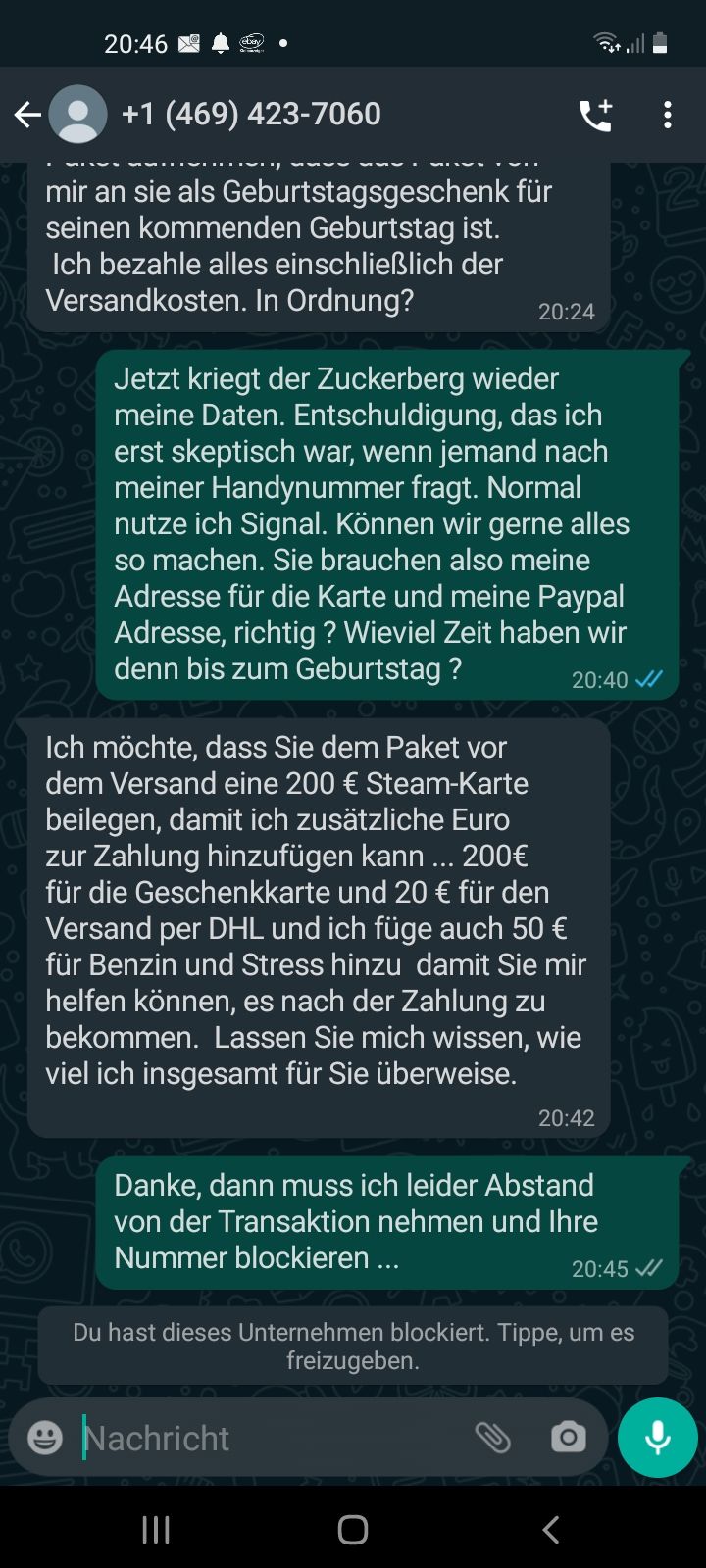This screenshot has height=1568, width=706.
Task: Open the emoji picker
Action: point(45,1438)
